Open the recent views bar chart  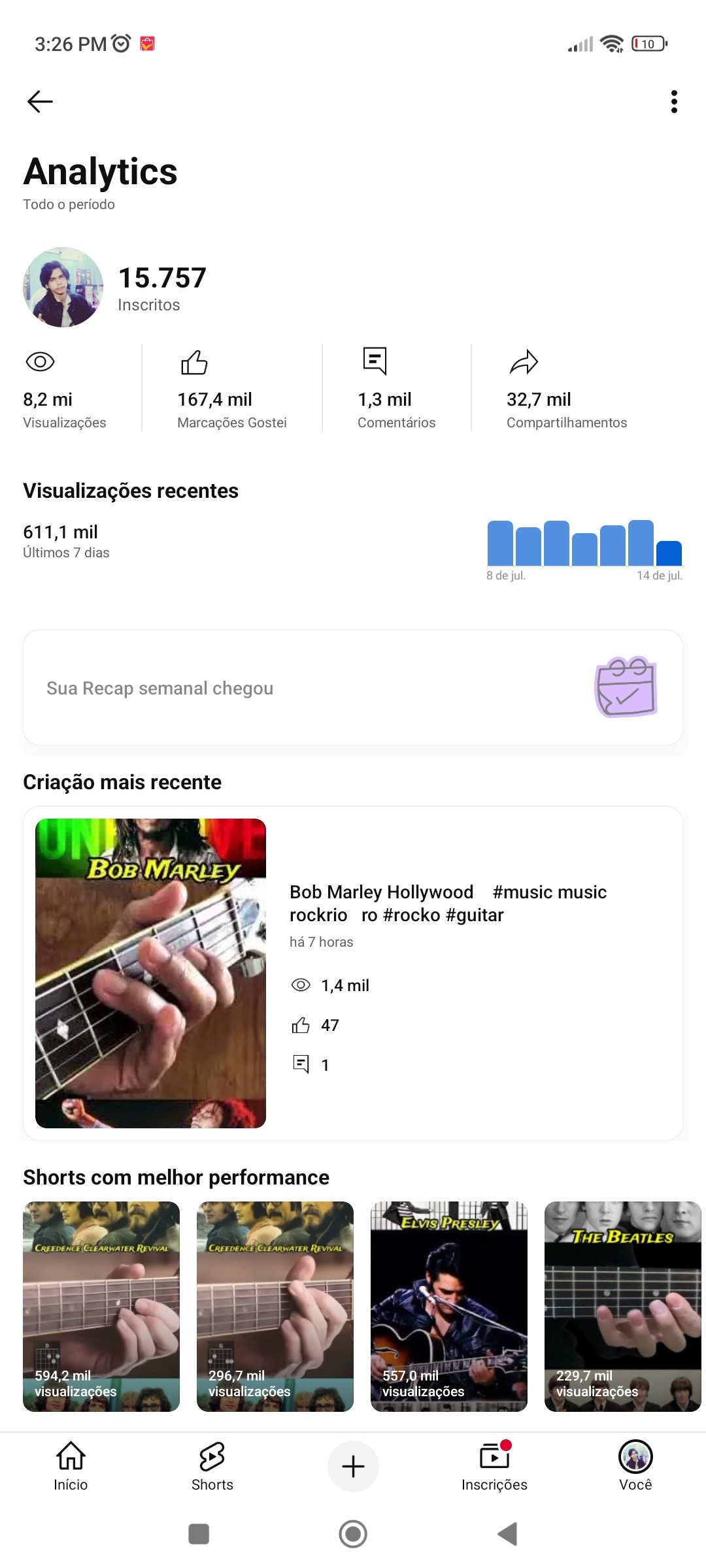pyautogui.click(x=584, y=550)
